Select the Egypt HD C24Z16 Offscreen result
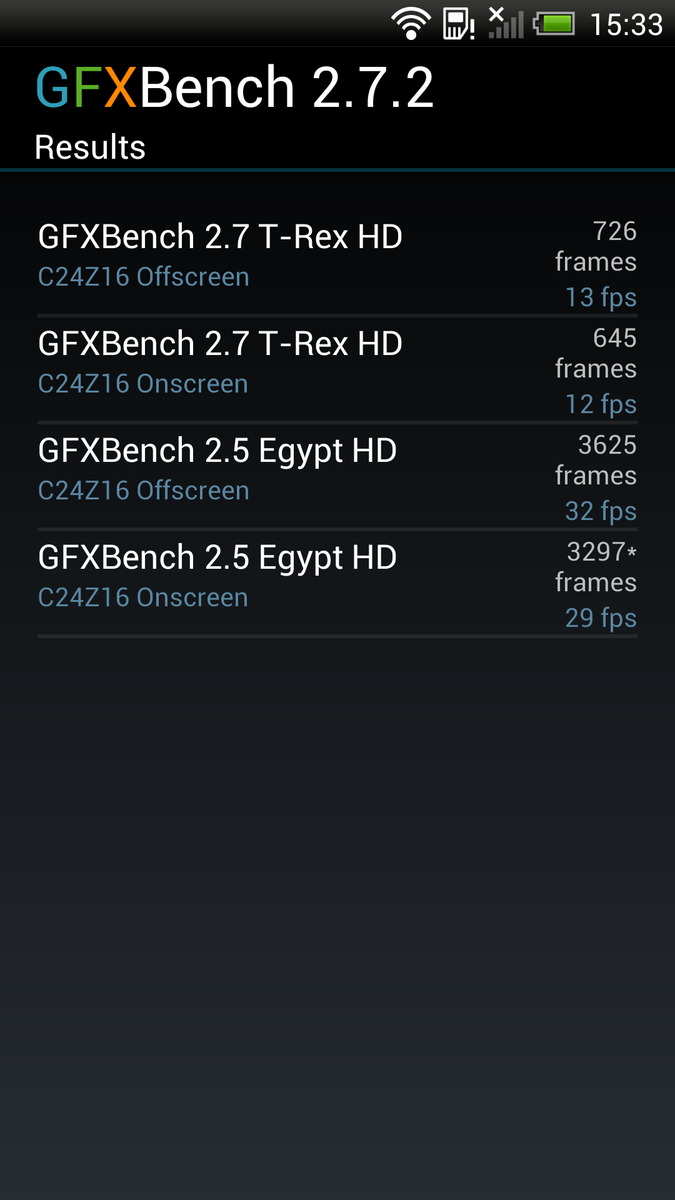Image resolution: width=675 pixels, height=1200 pixels. (337, 476)
